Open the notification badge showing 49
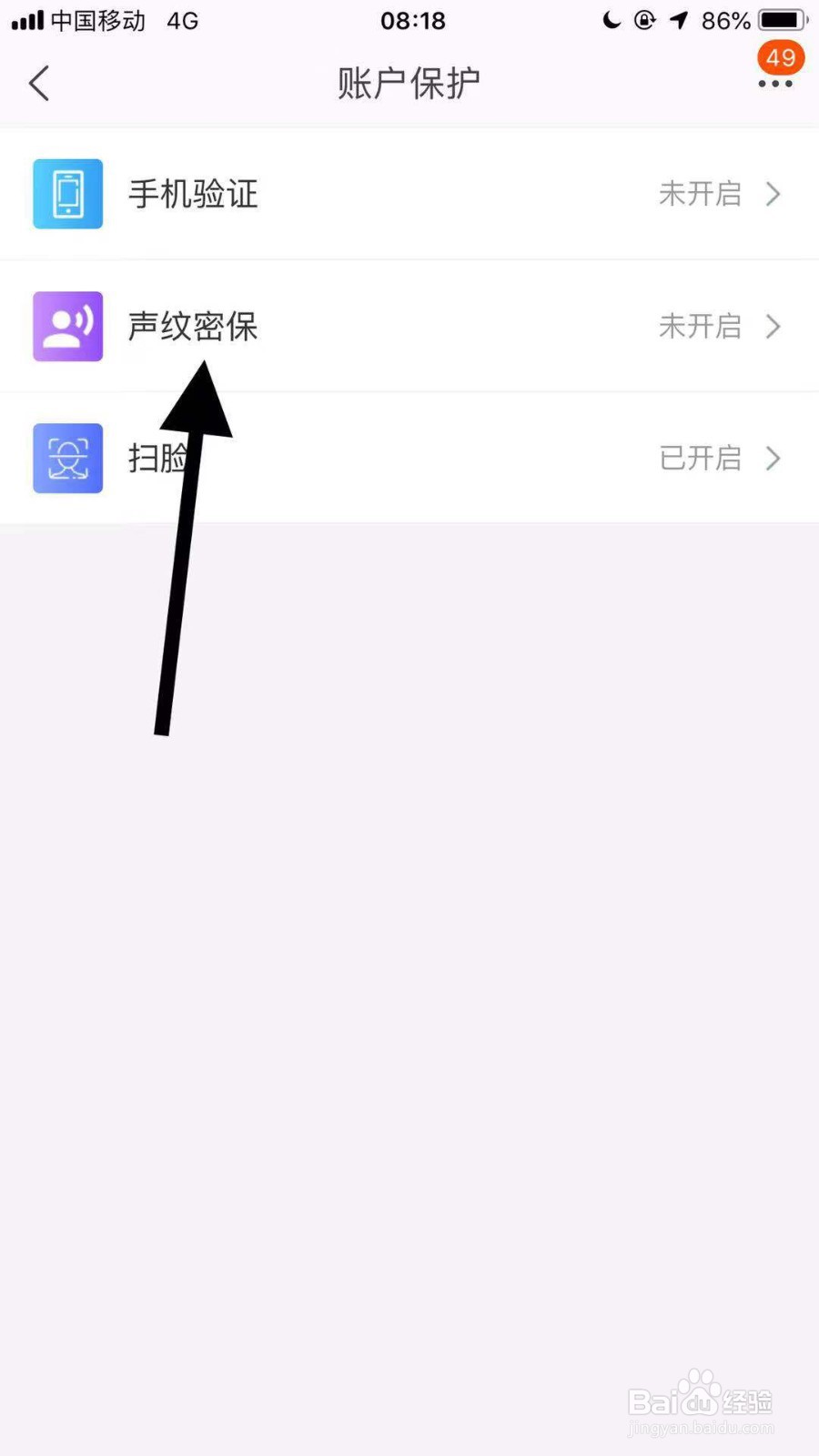The image size is (819, 1456). coord(781,57)
